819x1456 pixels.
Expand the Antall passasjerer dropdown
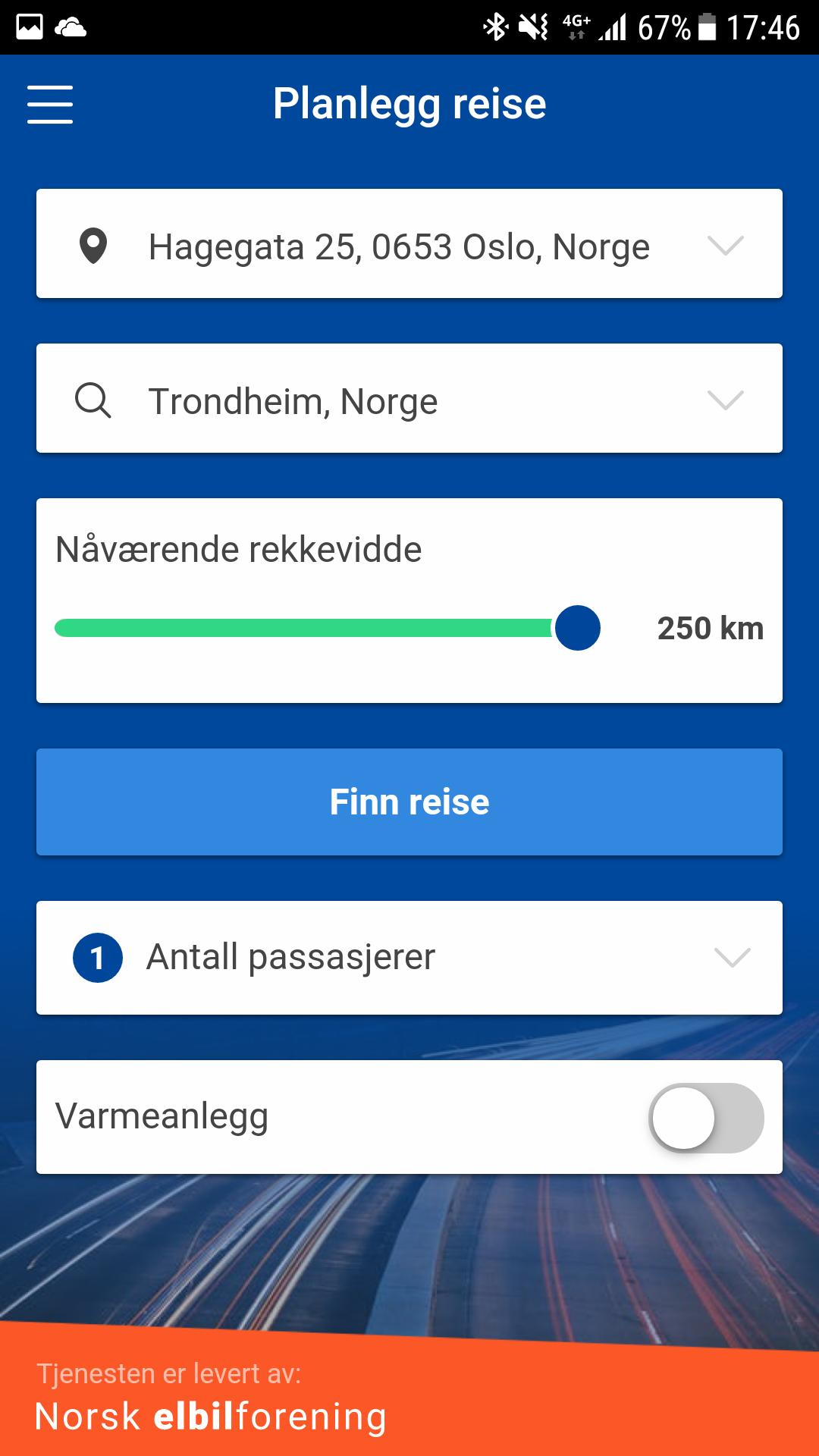409,958
